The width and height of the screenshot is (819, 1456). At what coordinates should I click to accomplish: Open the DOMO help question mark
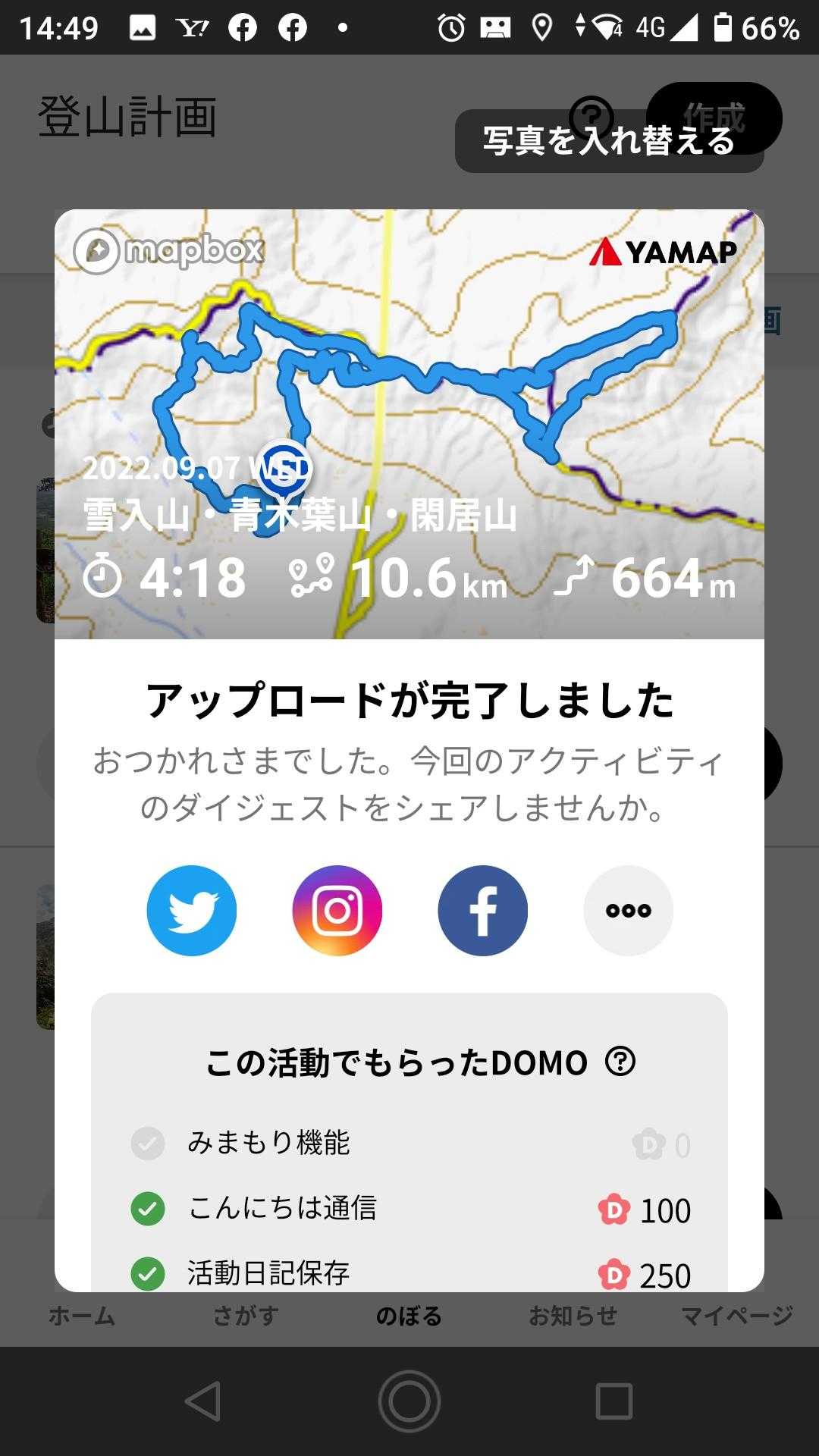[620, 1061]
